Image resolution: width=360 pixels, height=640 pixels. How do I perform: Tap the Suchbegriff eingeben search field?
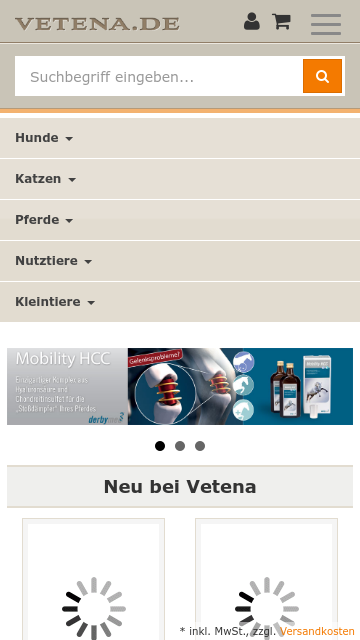tap(159, 76)
